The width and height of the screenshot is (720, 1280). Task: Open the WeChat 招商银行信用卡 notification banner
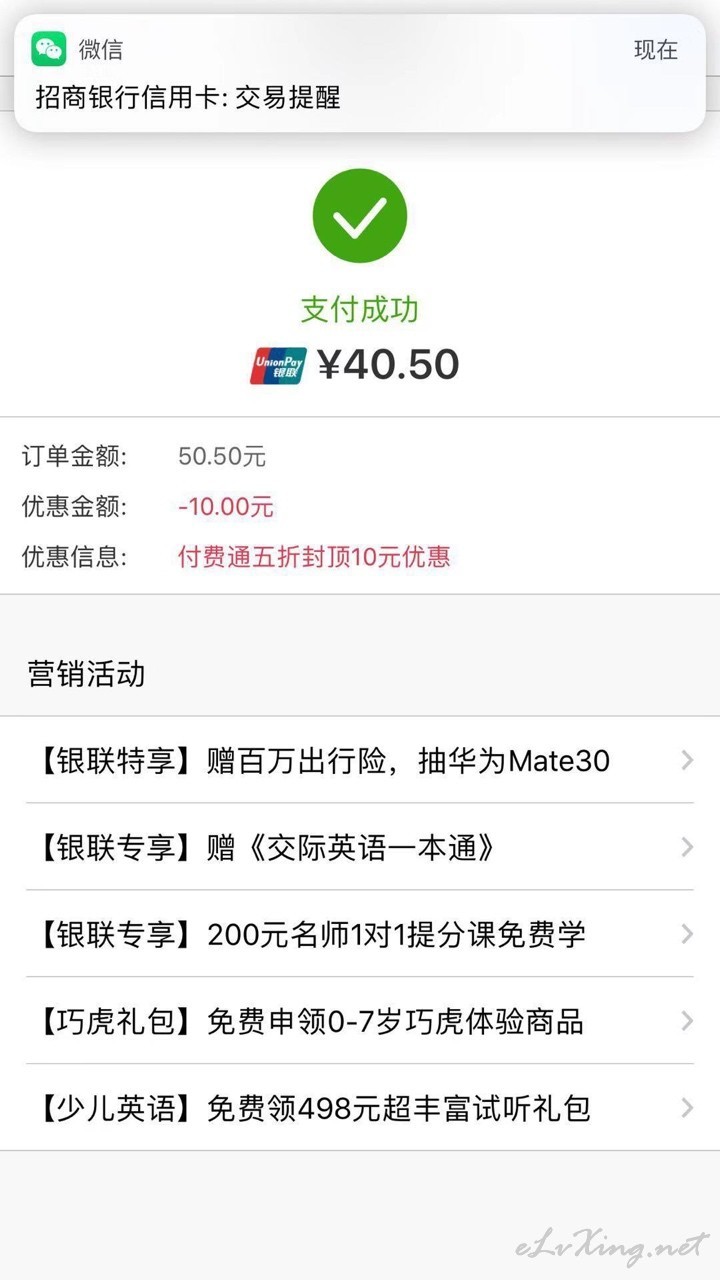pos(360,72)
